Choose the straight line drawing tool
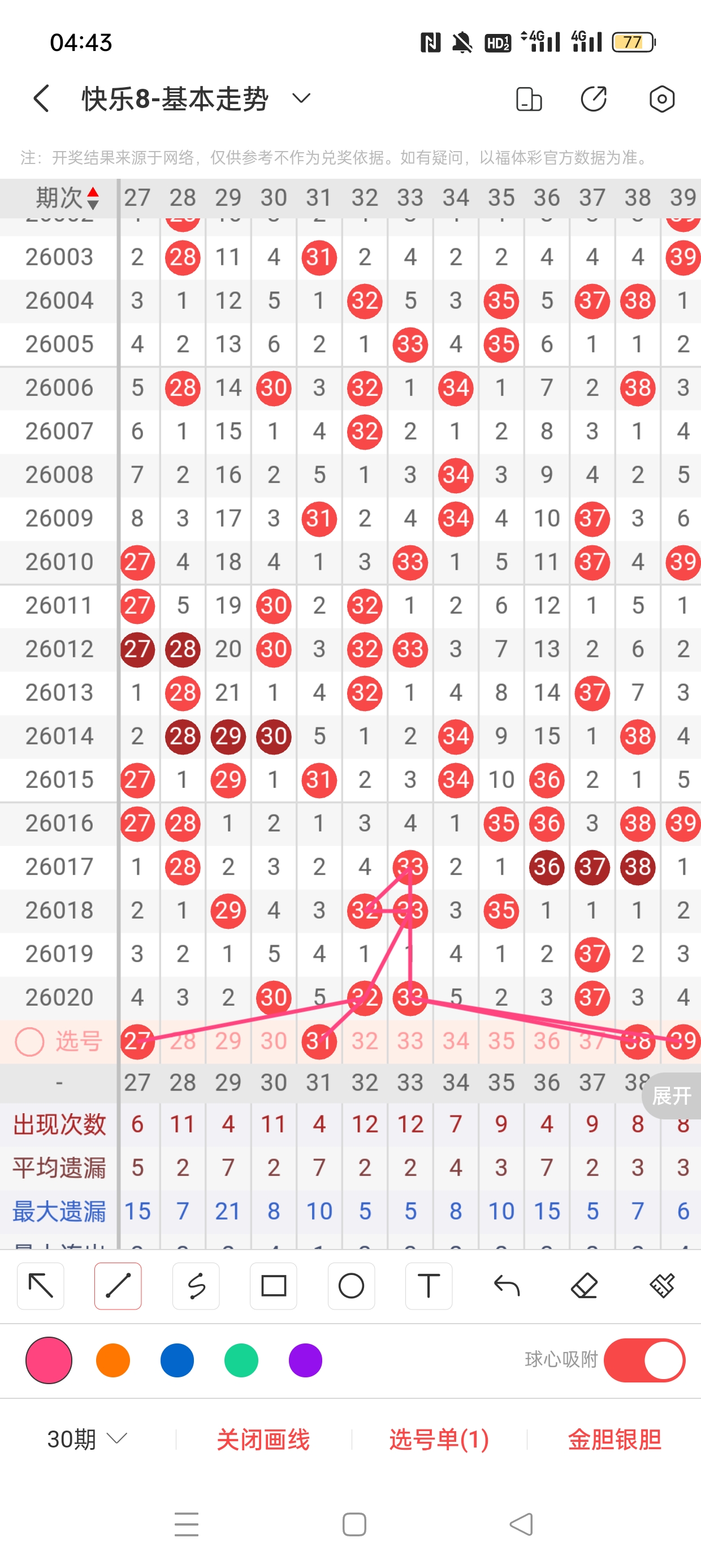The image size is (701, 1568). [118, 1286]
